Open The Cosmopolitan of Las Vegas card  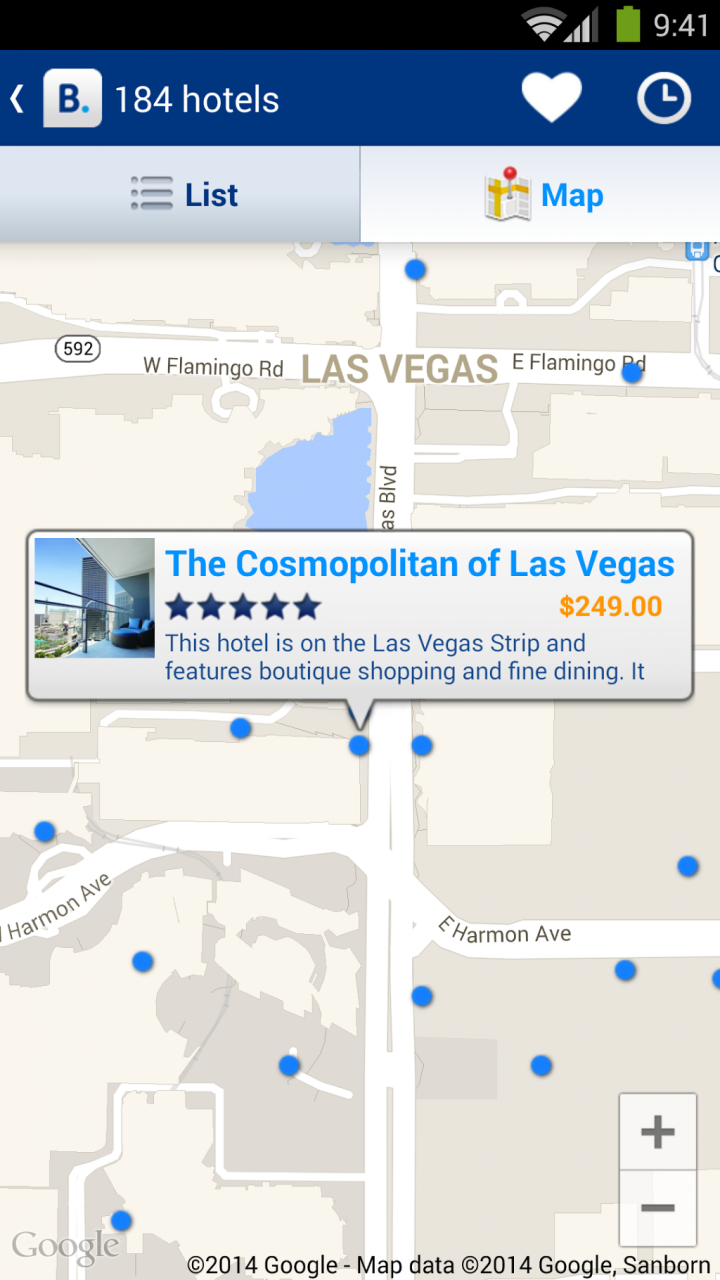[360, 614]
